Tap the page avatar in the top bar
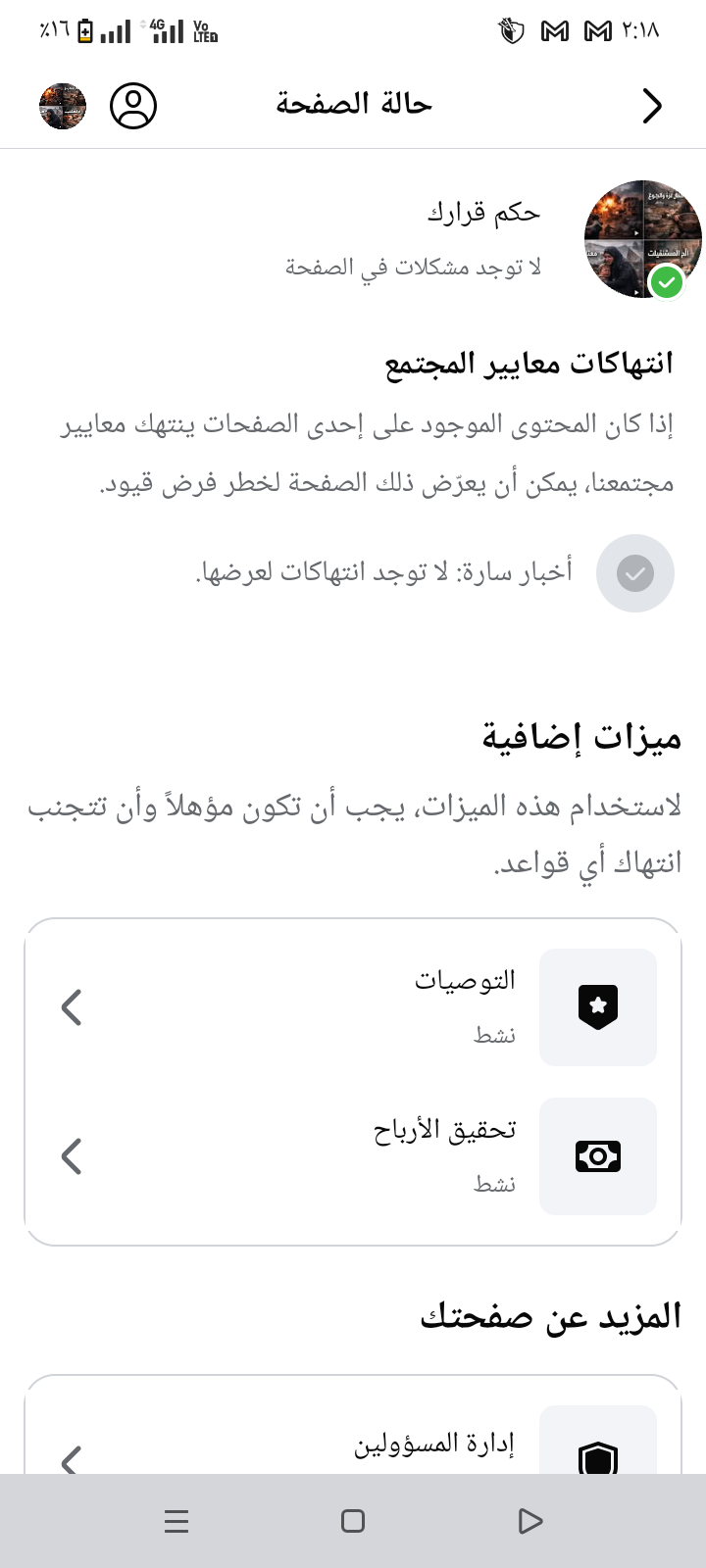 click(x=63, y=106)
